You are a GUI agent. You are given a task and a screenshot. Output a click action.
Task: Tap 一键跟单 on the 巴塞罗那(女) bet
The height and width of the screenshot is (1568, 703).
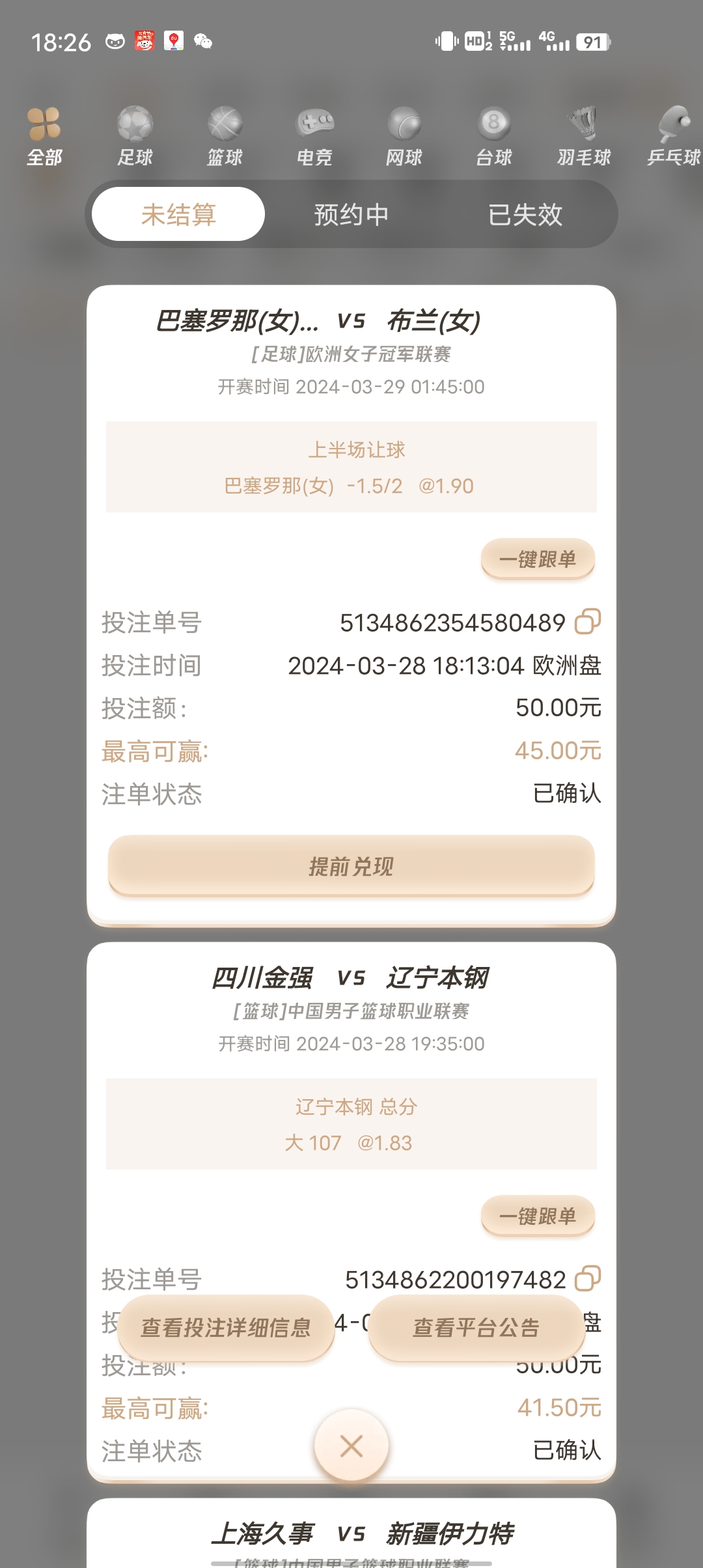538,559
